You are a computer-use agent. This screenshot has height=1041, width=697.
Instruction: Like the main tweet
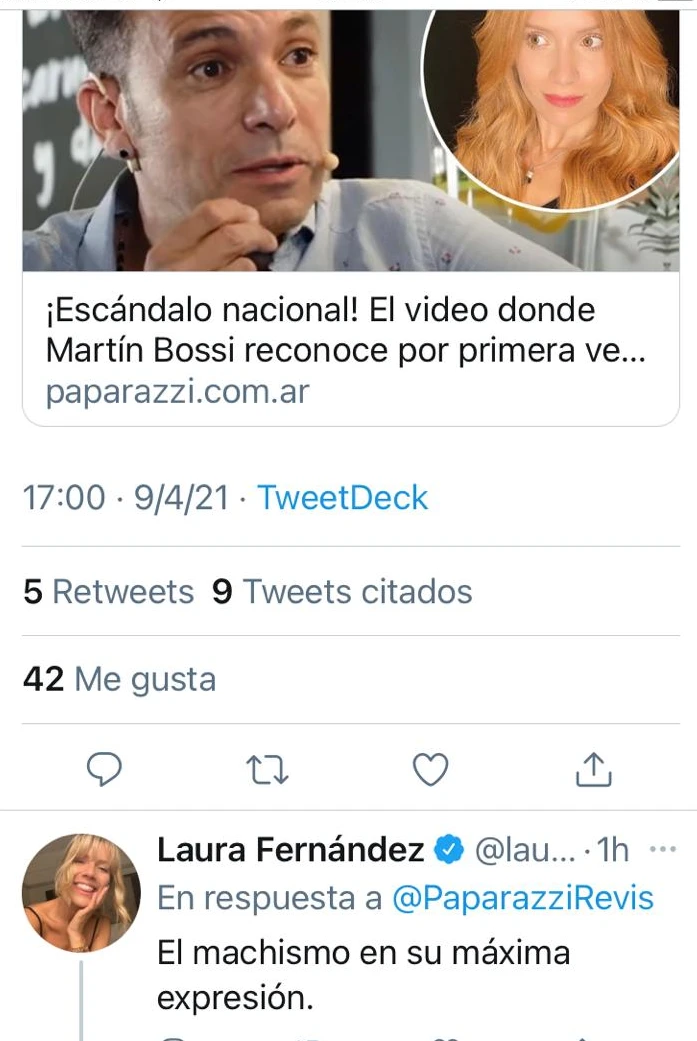431,769
